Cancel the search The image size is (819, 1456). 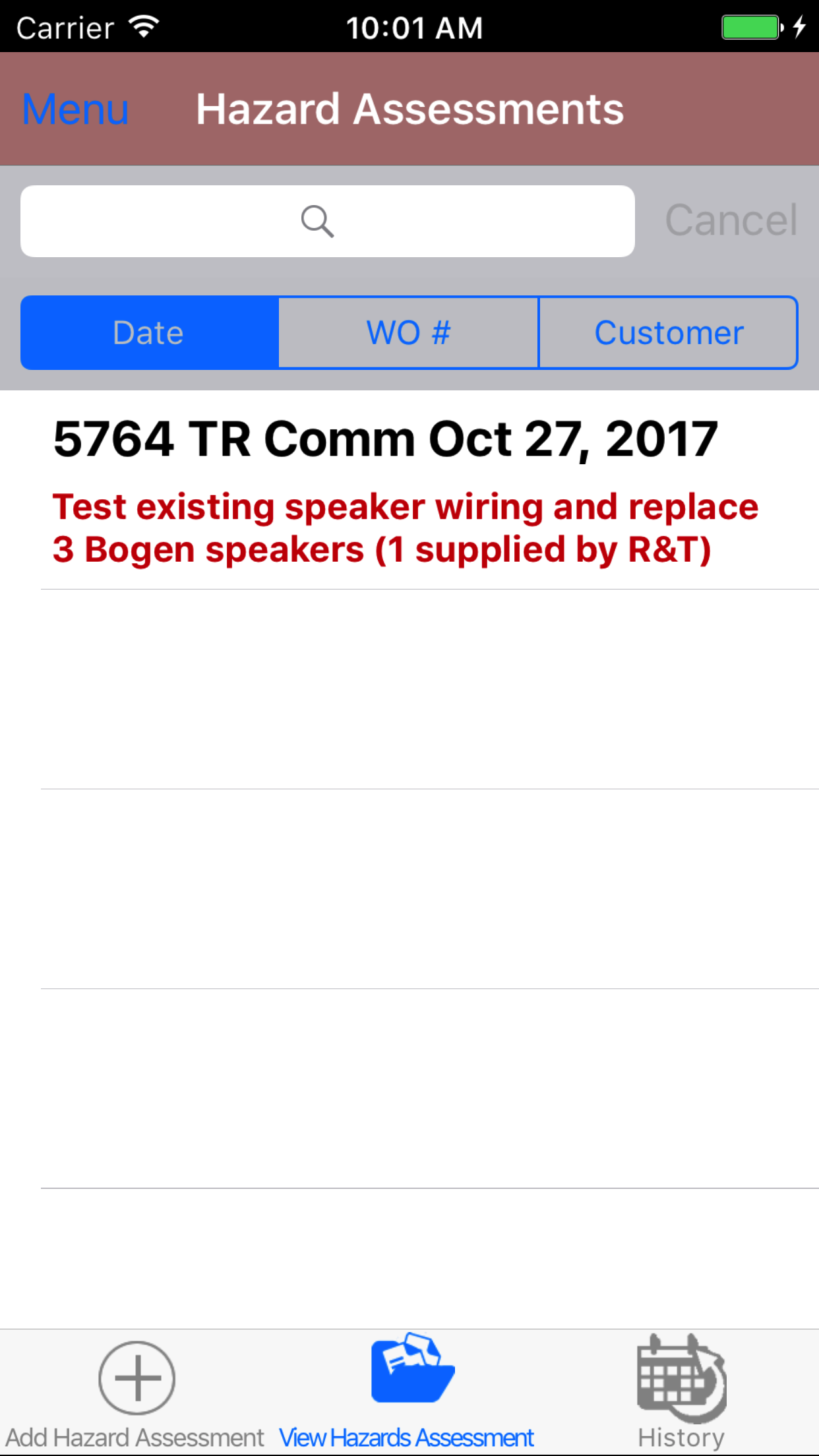coord(731,220)
